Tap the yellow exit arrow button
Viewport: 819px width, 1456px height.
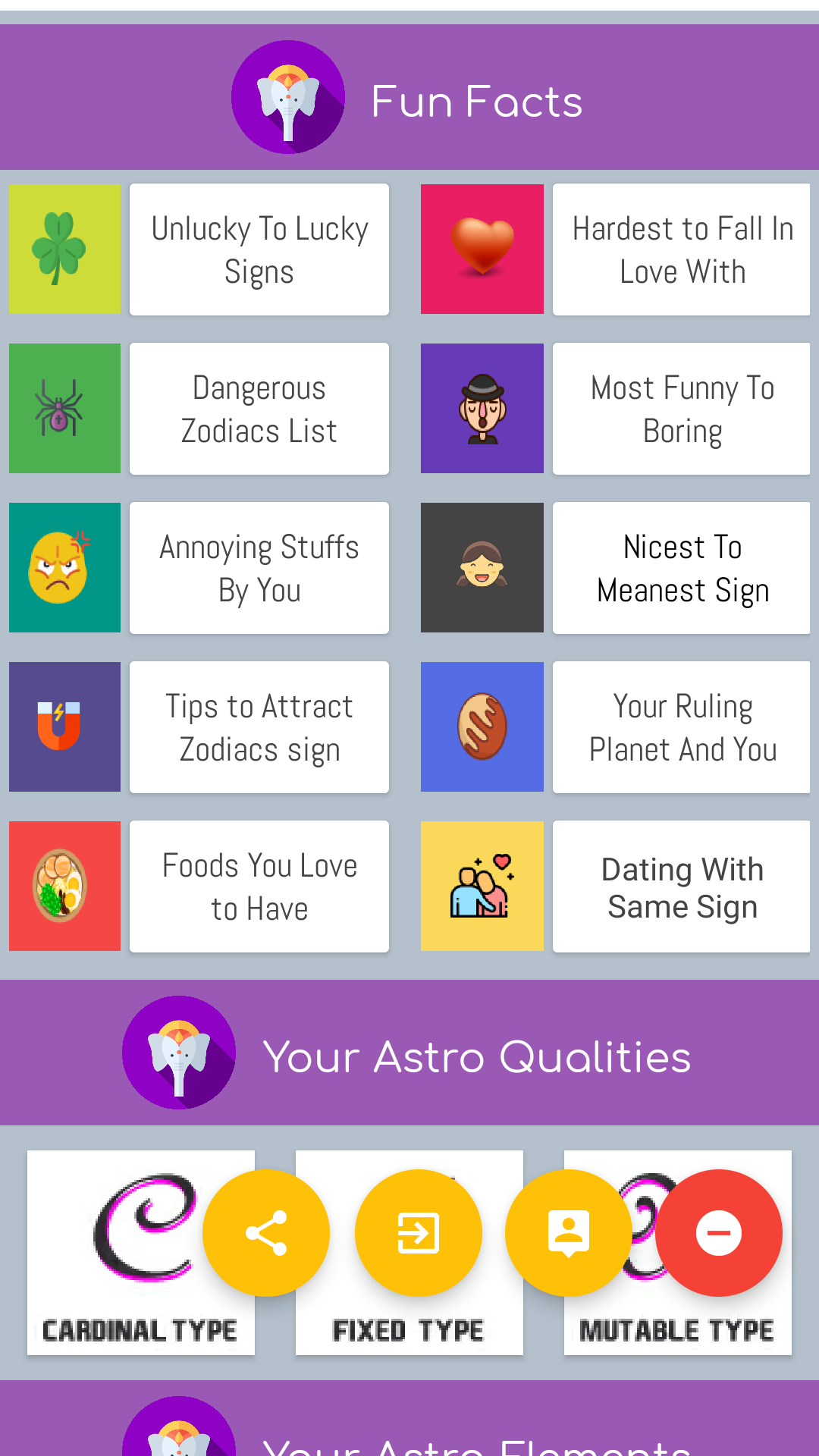coord(419,1233)
